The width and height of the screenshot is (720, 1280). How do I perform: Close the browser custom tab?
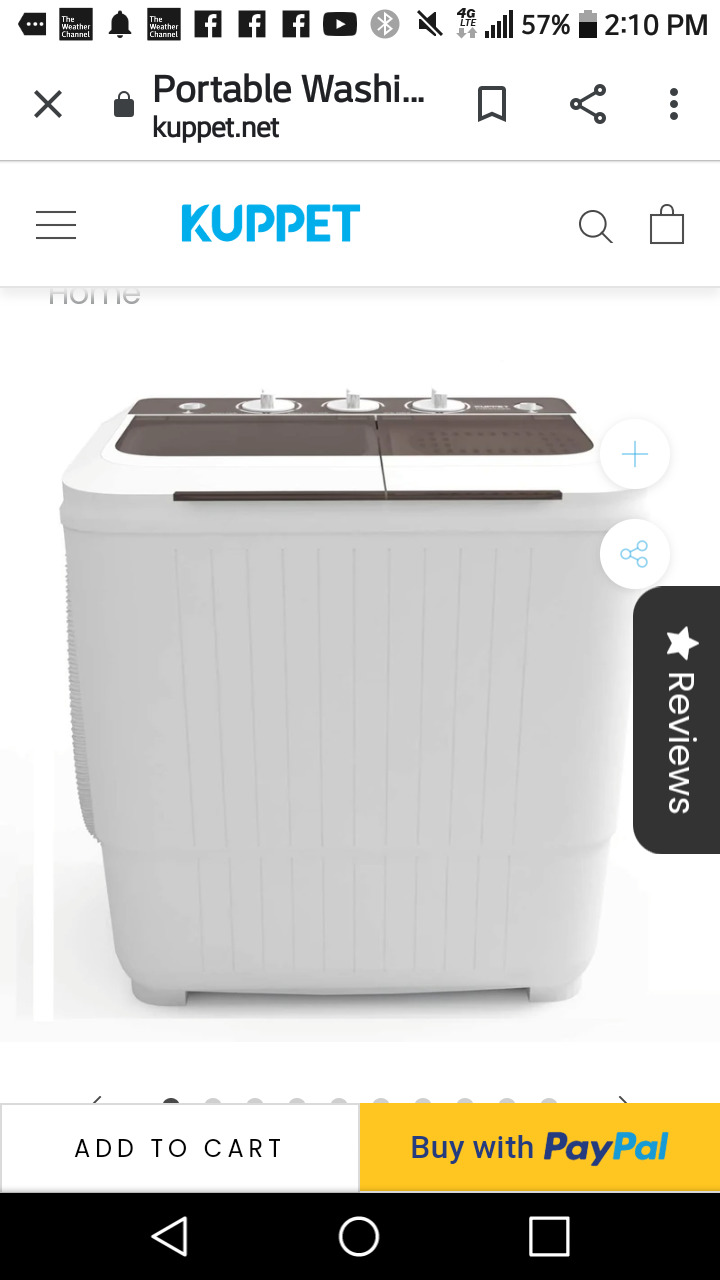(48, 104)
